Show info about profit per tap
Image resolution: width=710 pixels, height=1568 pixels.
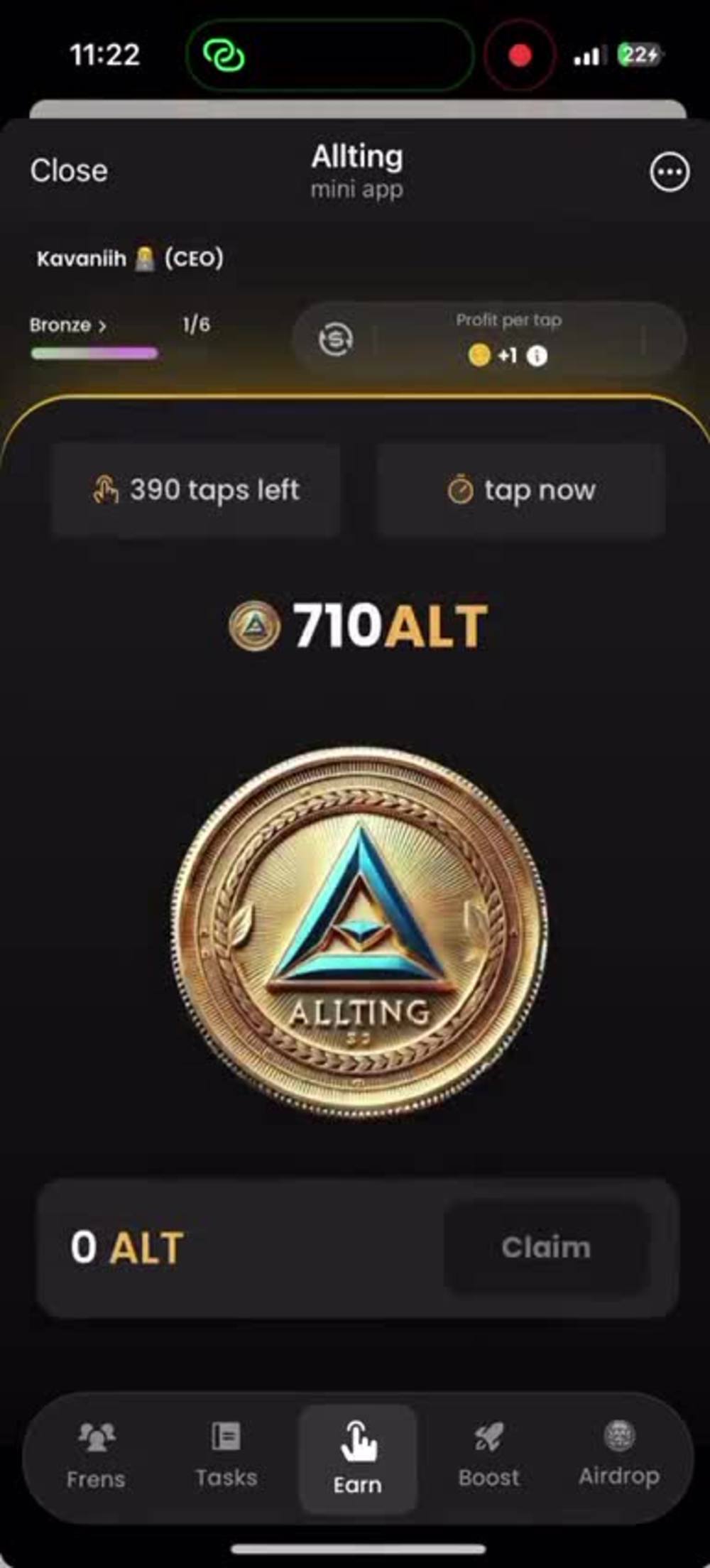[x=537, y=355]
